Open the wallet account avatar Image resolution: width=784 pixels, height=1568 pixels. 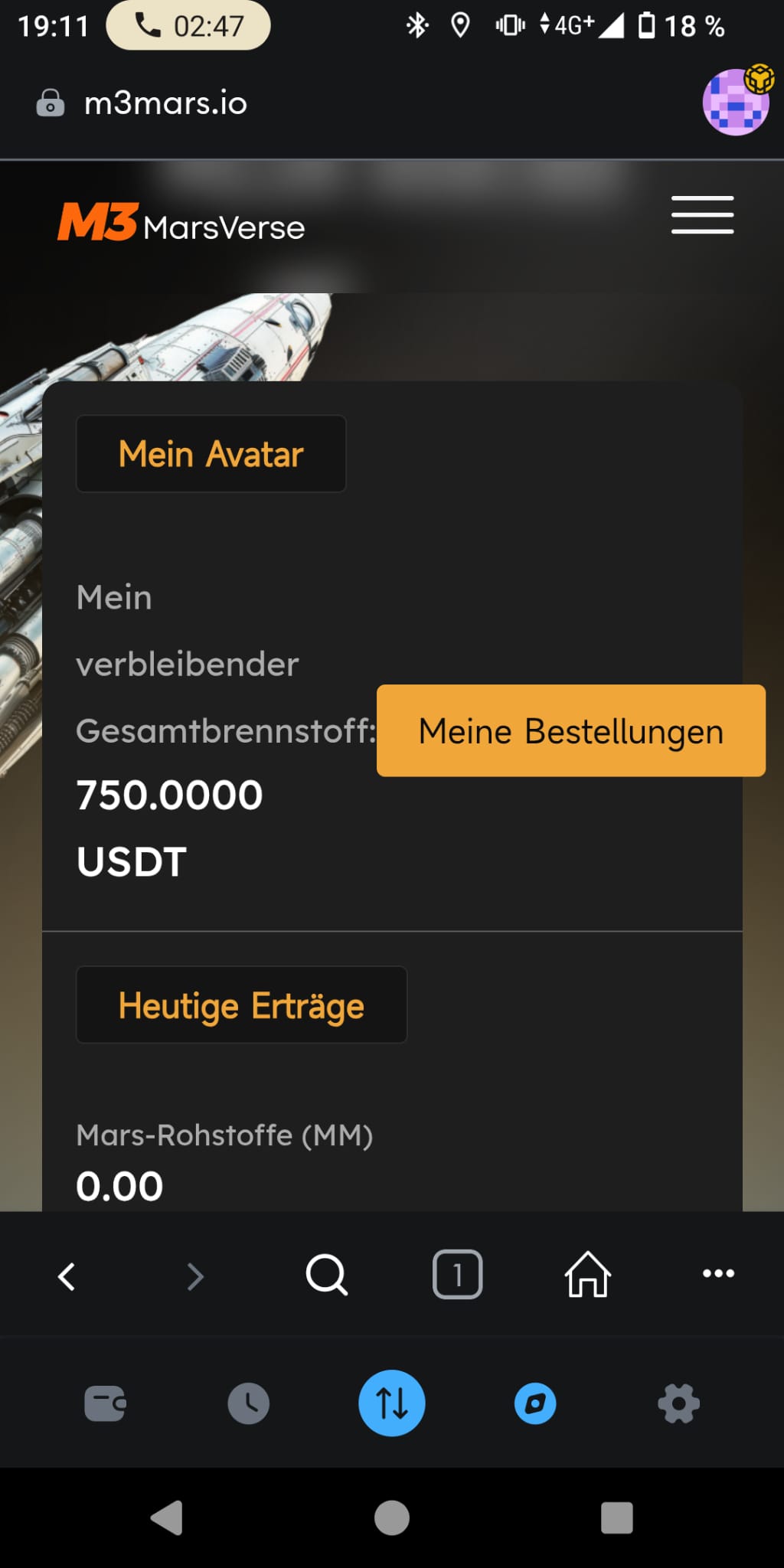(736, 103)
